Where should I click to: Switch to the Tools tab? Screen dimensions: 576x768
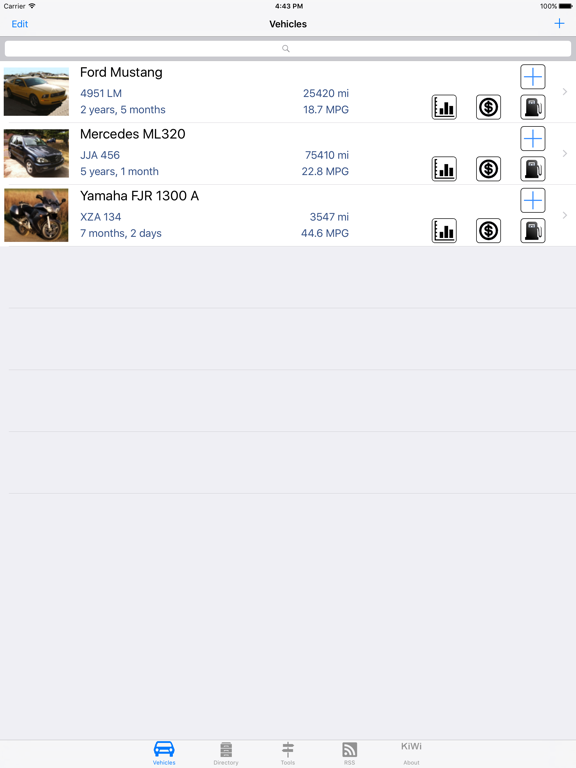pyautogui.click(x=288, y=753)
